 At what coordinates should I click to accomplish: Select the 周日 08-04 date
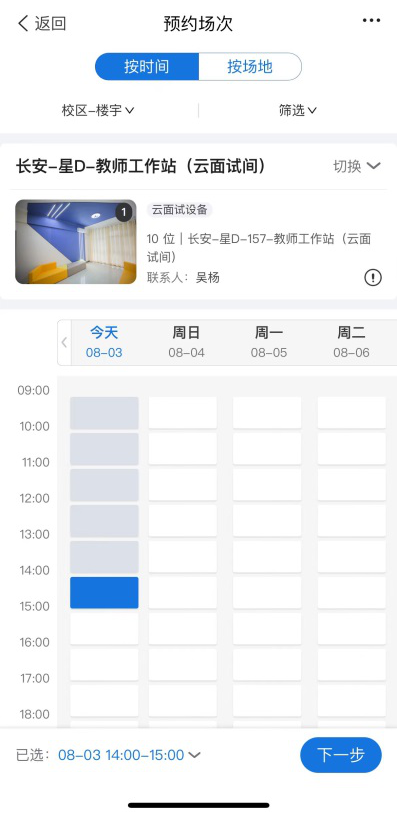tap(186, 342)
